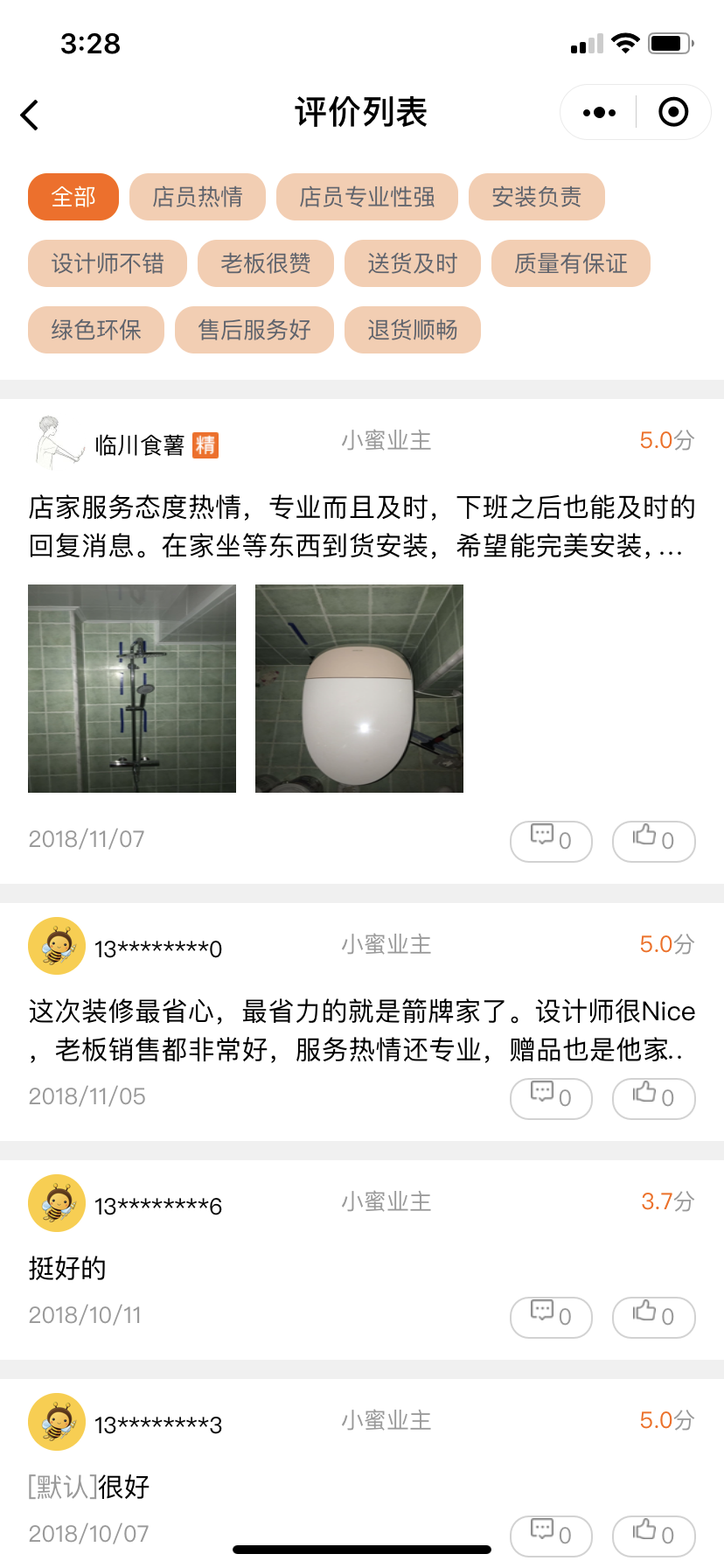Show reviews tagged 送货及时
This screenshot has height=1568, width=724.
tap(413, 263)
